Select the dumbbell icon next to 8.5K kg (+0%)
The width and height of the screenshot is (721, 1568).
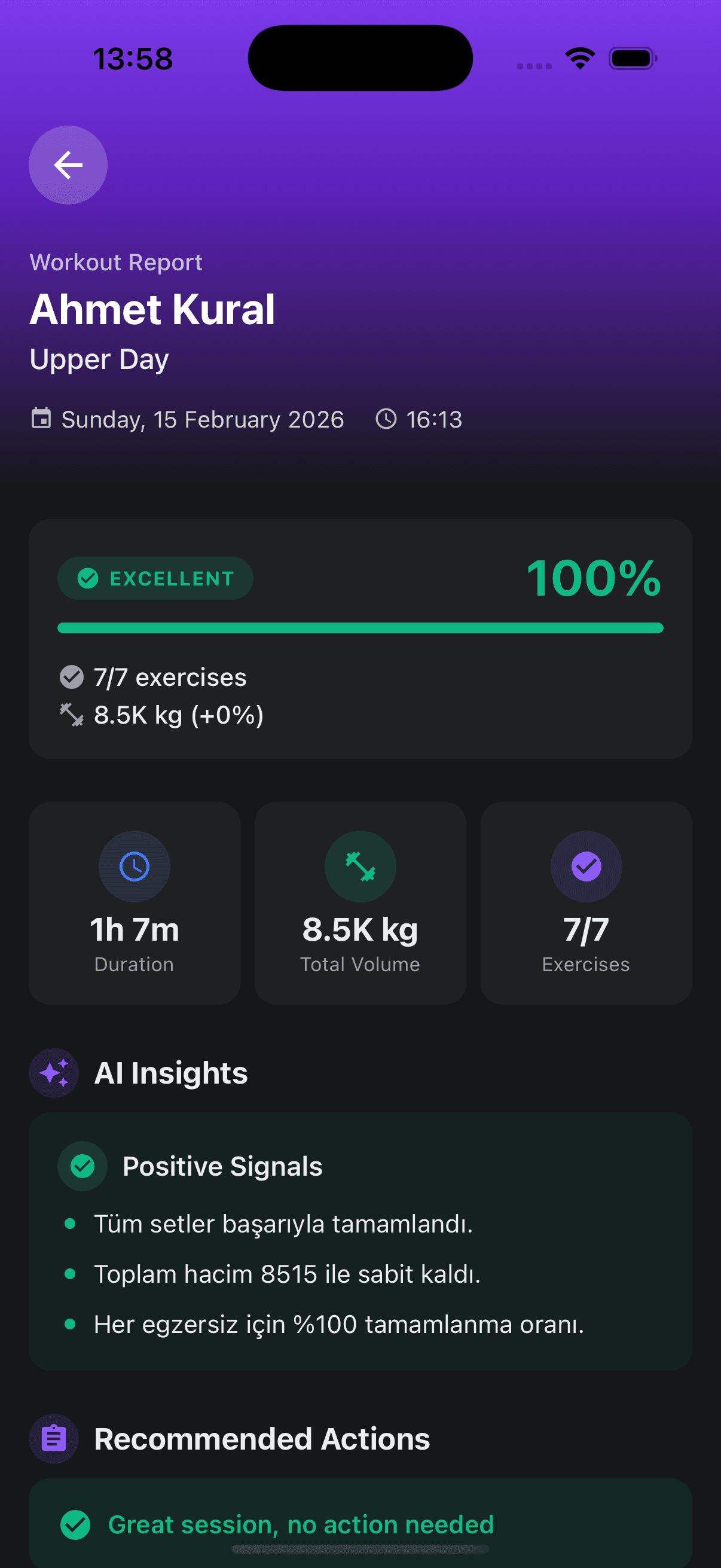(x=71, y=715)
